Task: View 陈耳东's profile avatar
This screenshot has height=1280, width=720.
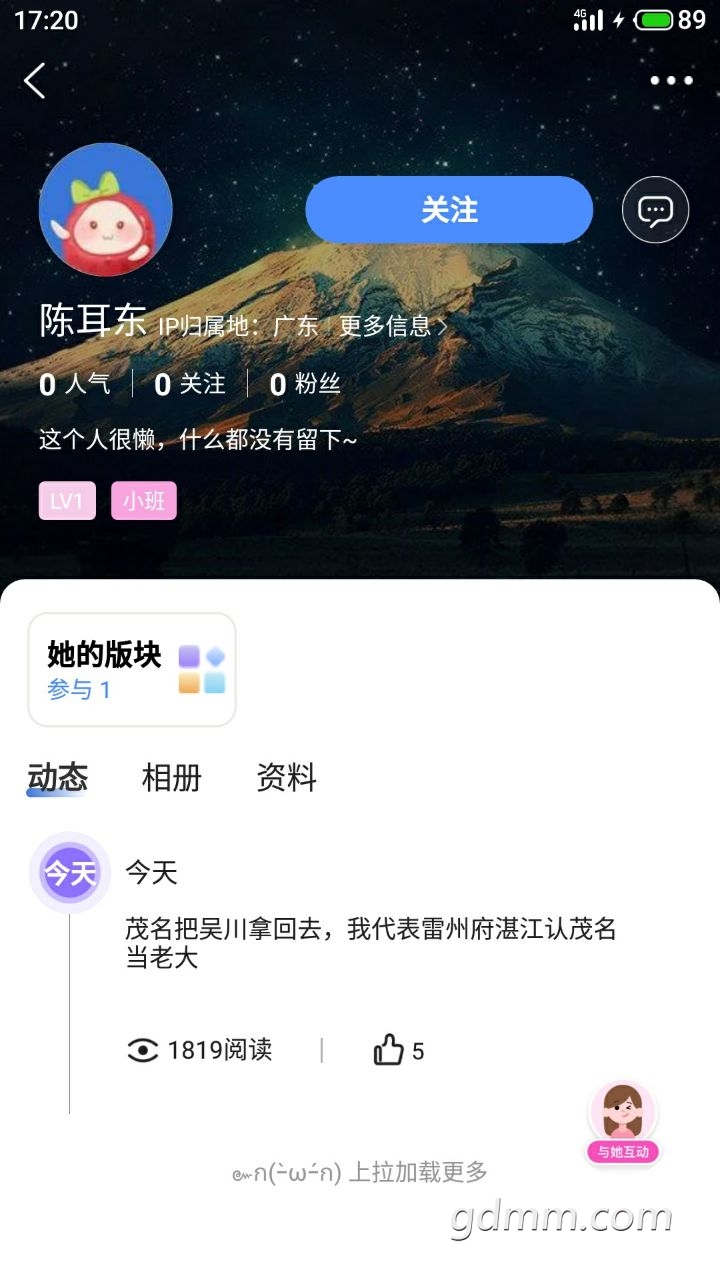Action: pos(106,210)
